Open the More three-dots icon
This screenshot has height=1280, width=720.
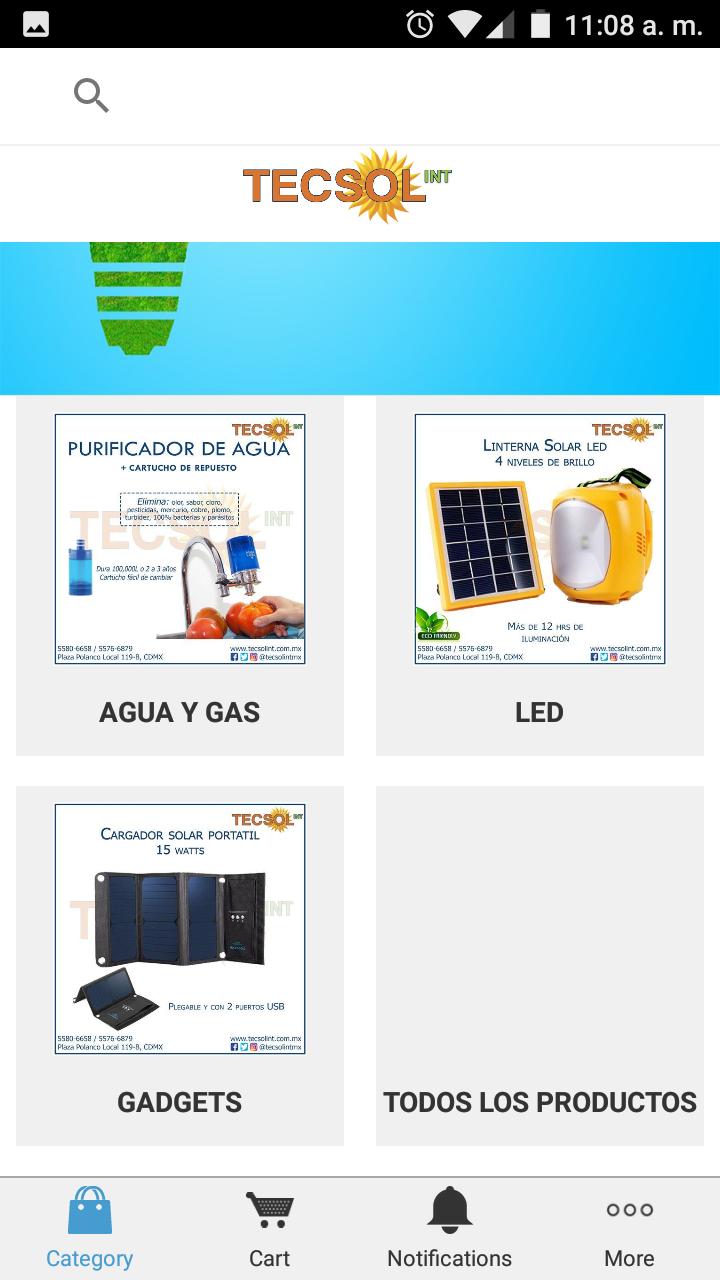(x=629, y=1210)
